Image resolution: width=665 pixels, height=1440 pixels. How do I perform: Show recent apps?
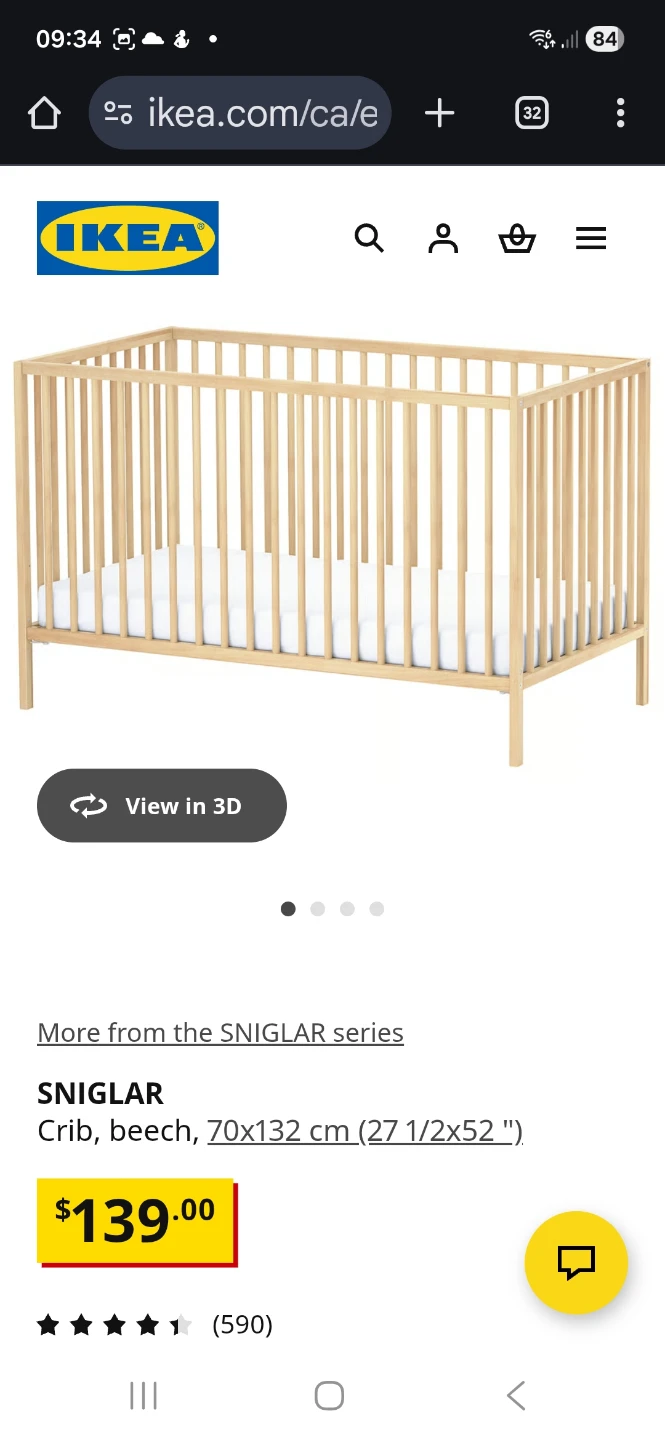click(x=144, y=1396)
